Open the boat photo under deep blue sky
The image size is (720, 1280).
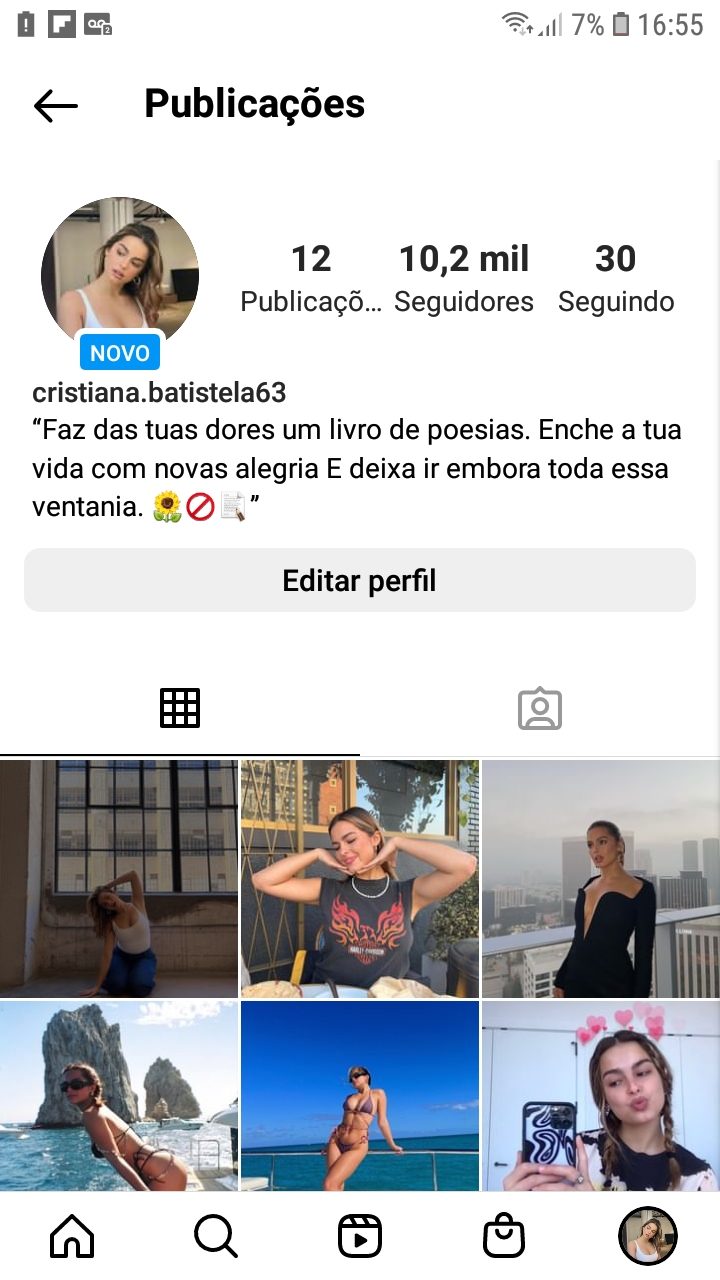[360, 1096]
